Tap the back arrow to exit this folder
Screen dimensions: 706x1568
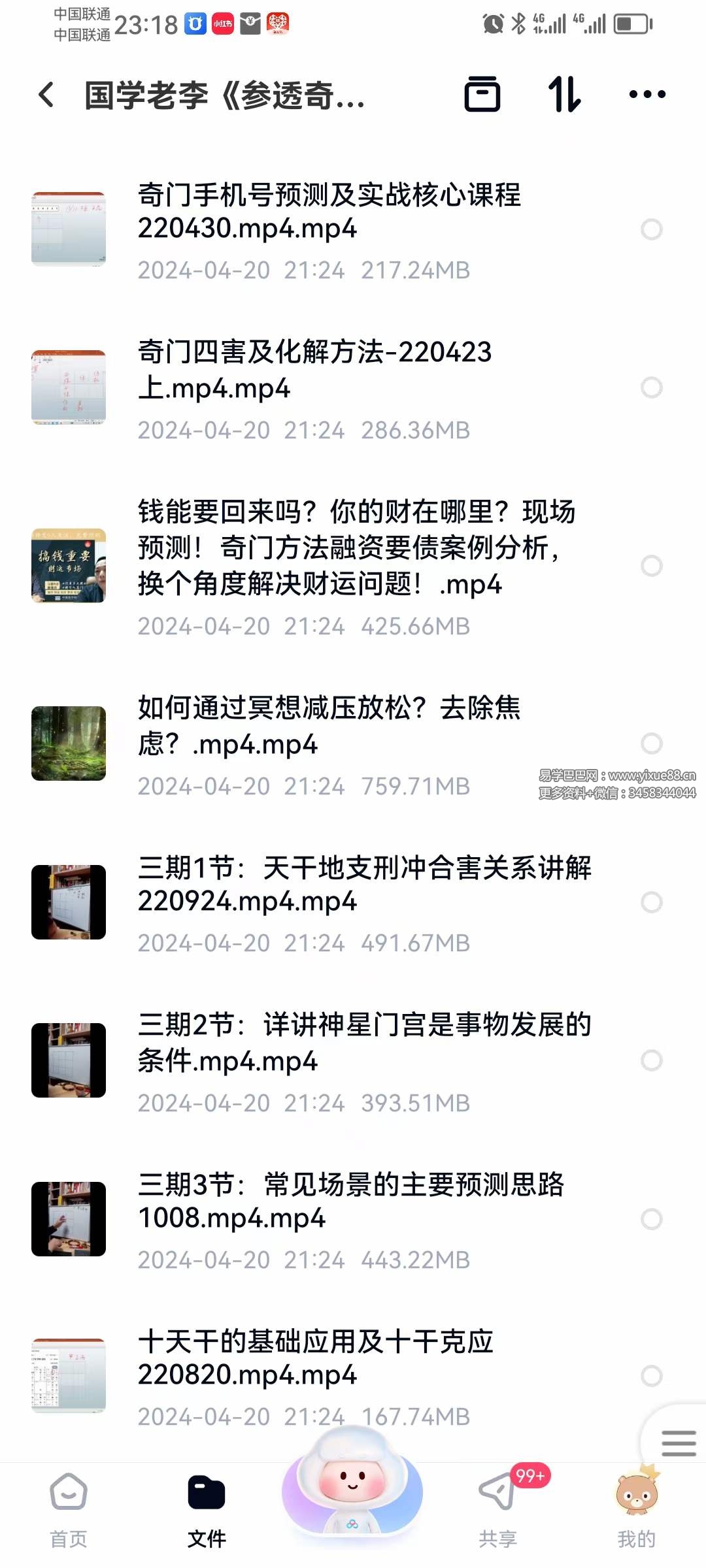pyautogui.click(x=46, y=95)
